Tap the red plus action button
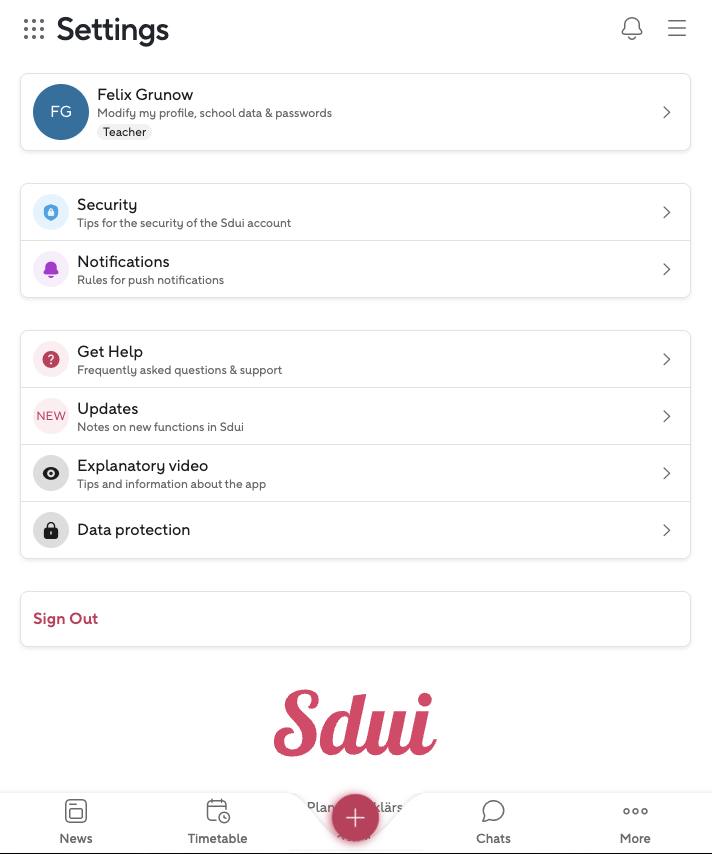This screenshot has height=854, width=712. (355, 817)
